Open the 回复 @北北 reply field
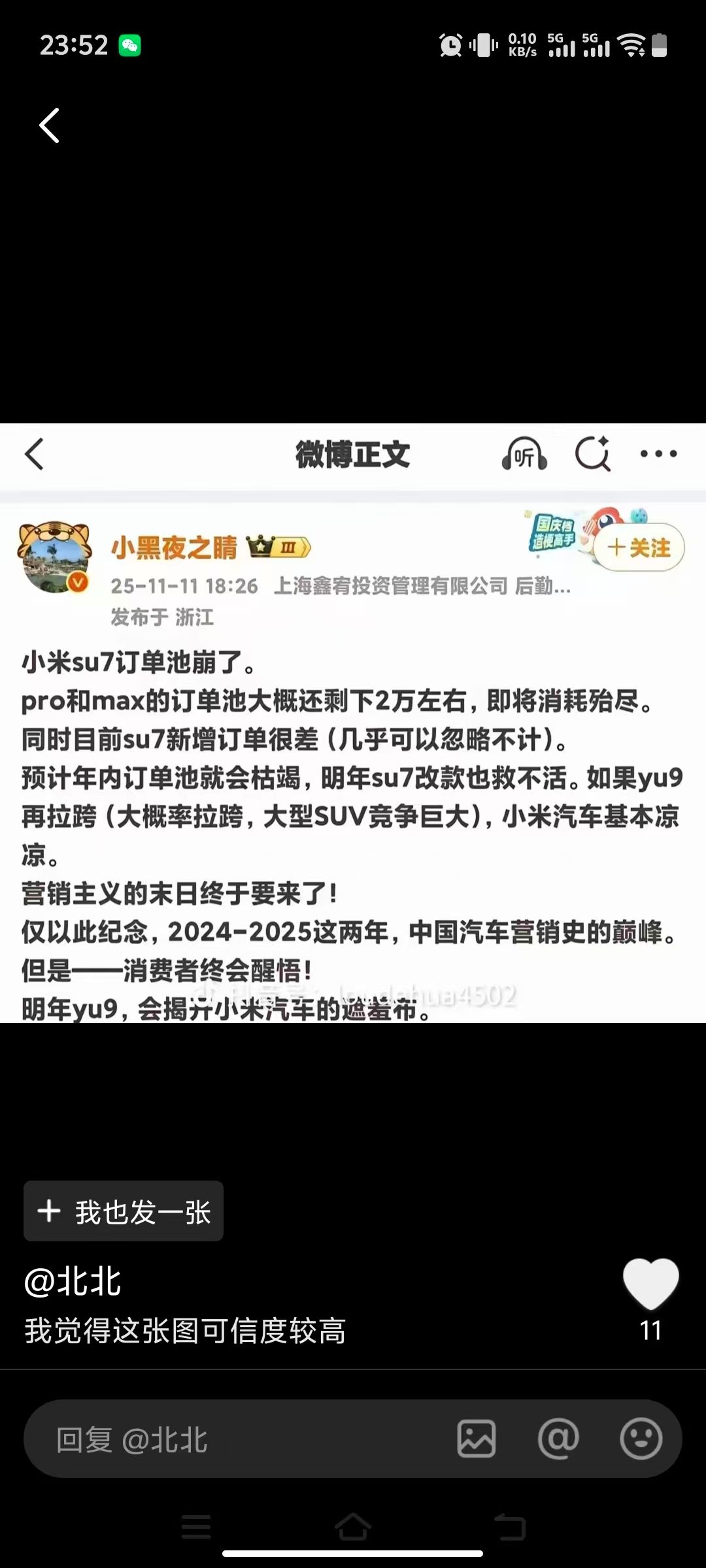Screen dimensions: 706x1568 point(235,1440)
